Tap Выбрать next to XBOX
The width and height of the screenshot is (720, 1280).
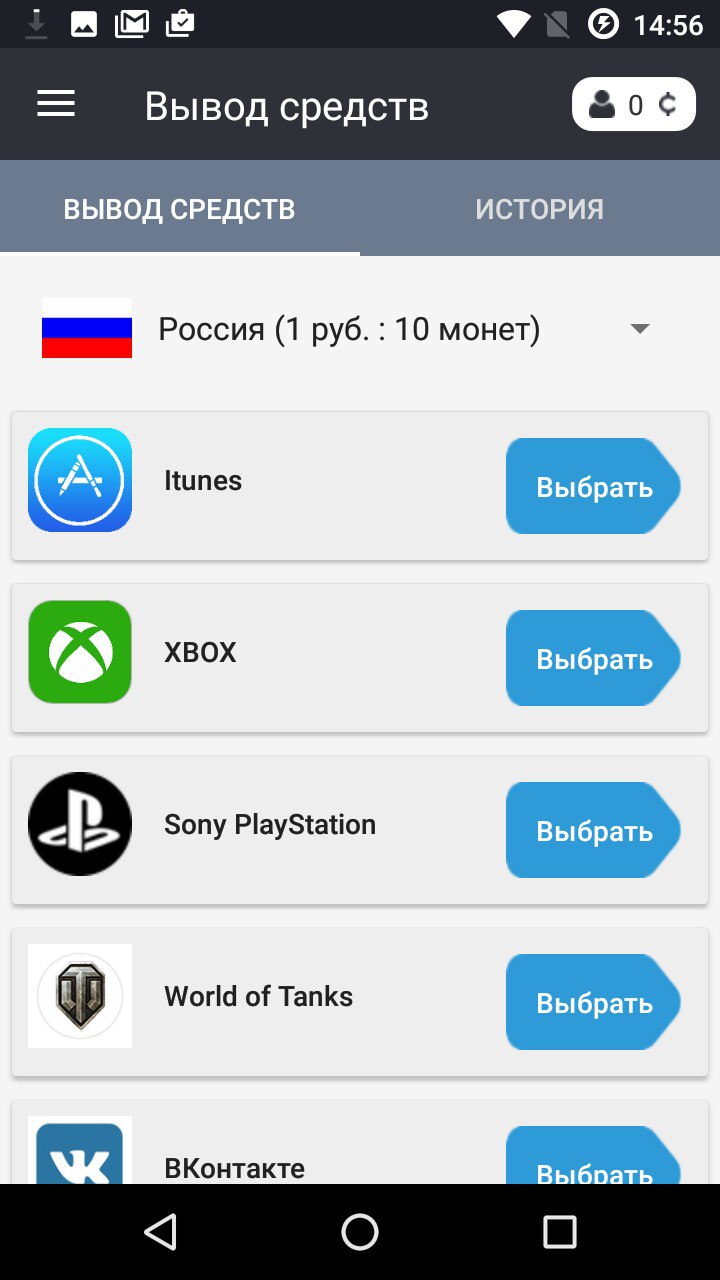[594, 658]
